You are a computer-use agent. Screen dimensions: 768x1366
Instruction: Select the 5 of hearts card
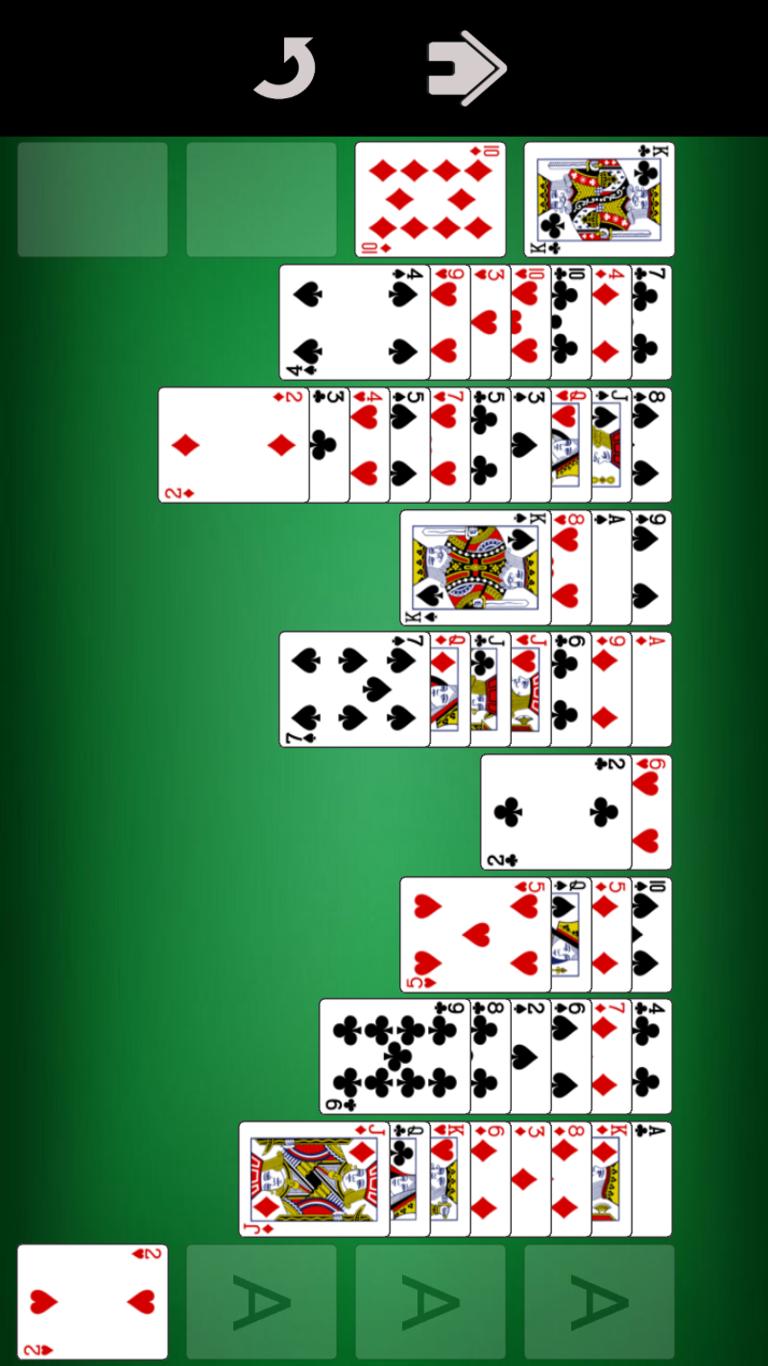(475, 935)
